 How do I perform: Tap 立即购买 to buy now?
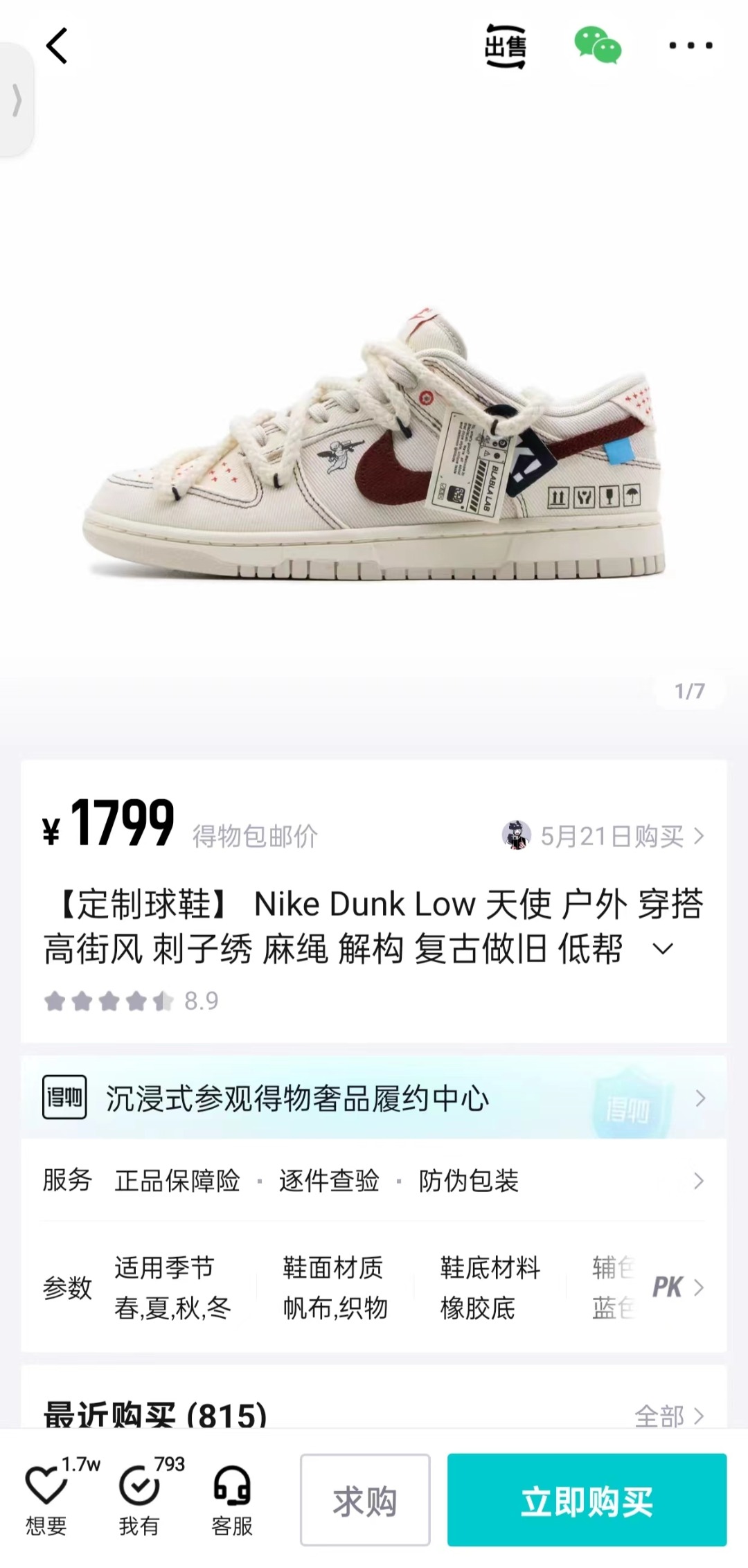(587, 1500)
